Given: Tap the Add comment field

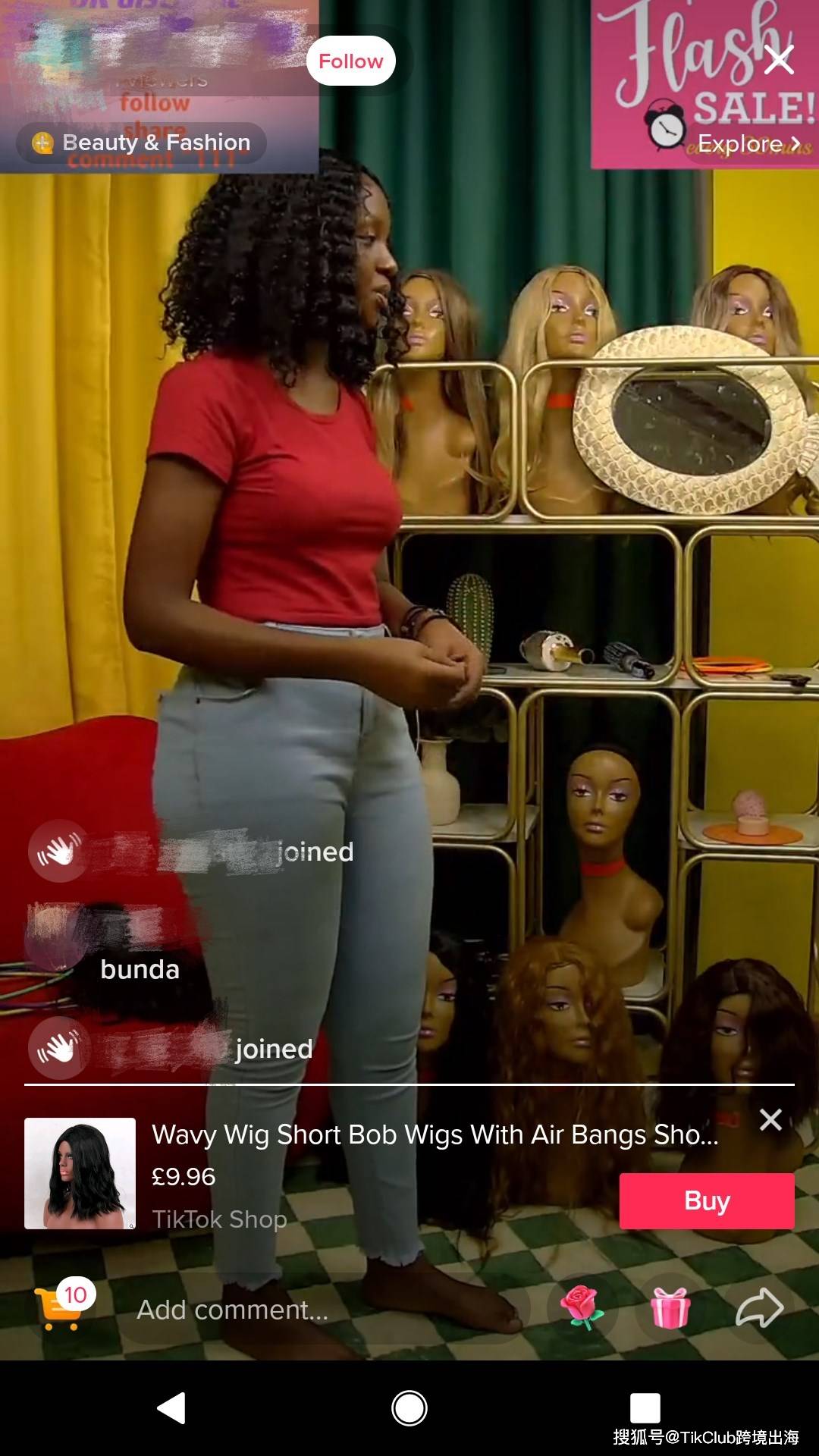Looking at the screenshot, I should (x=232, y=1310).
